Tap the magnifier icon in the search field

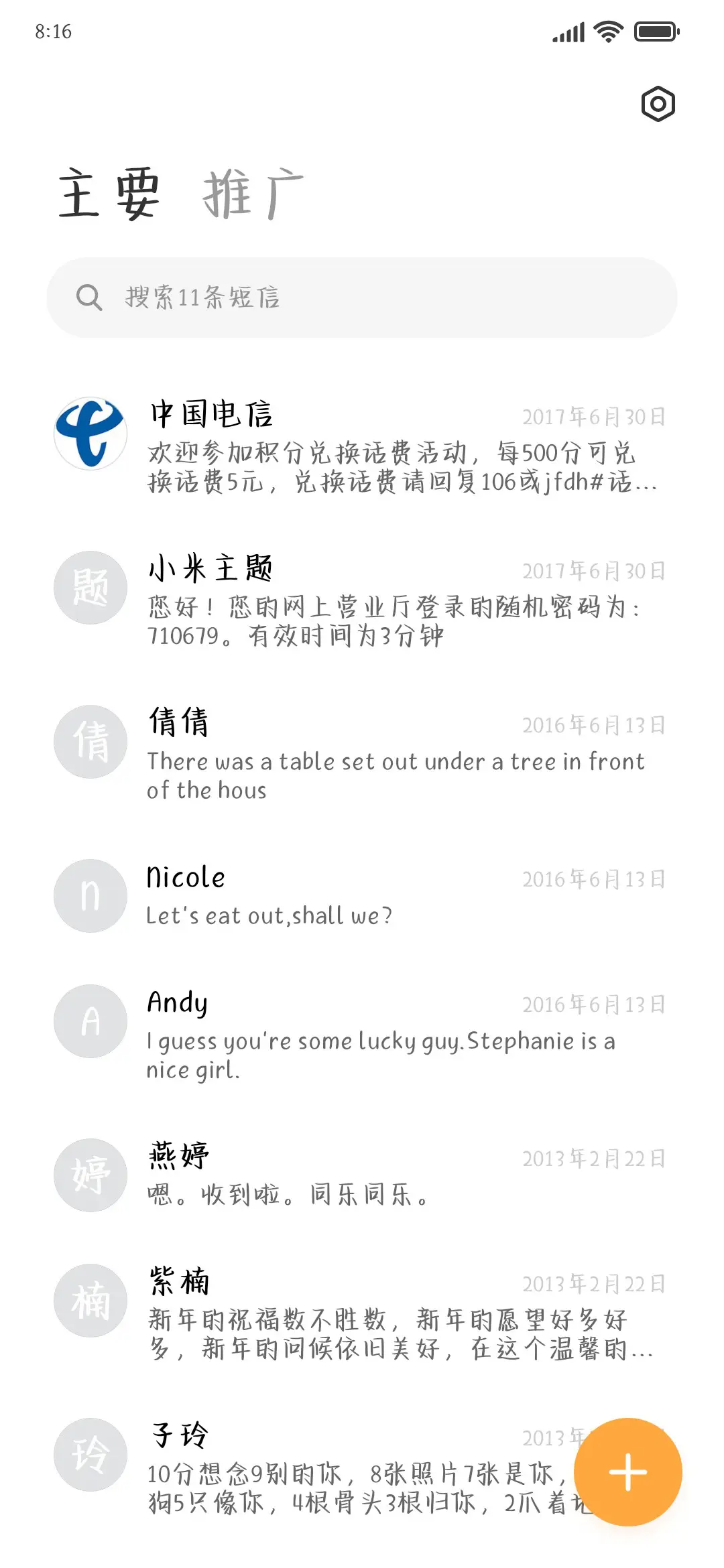click(x=89, y=297)
